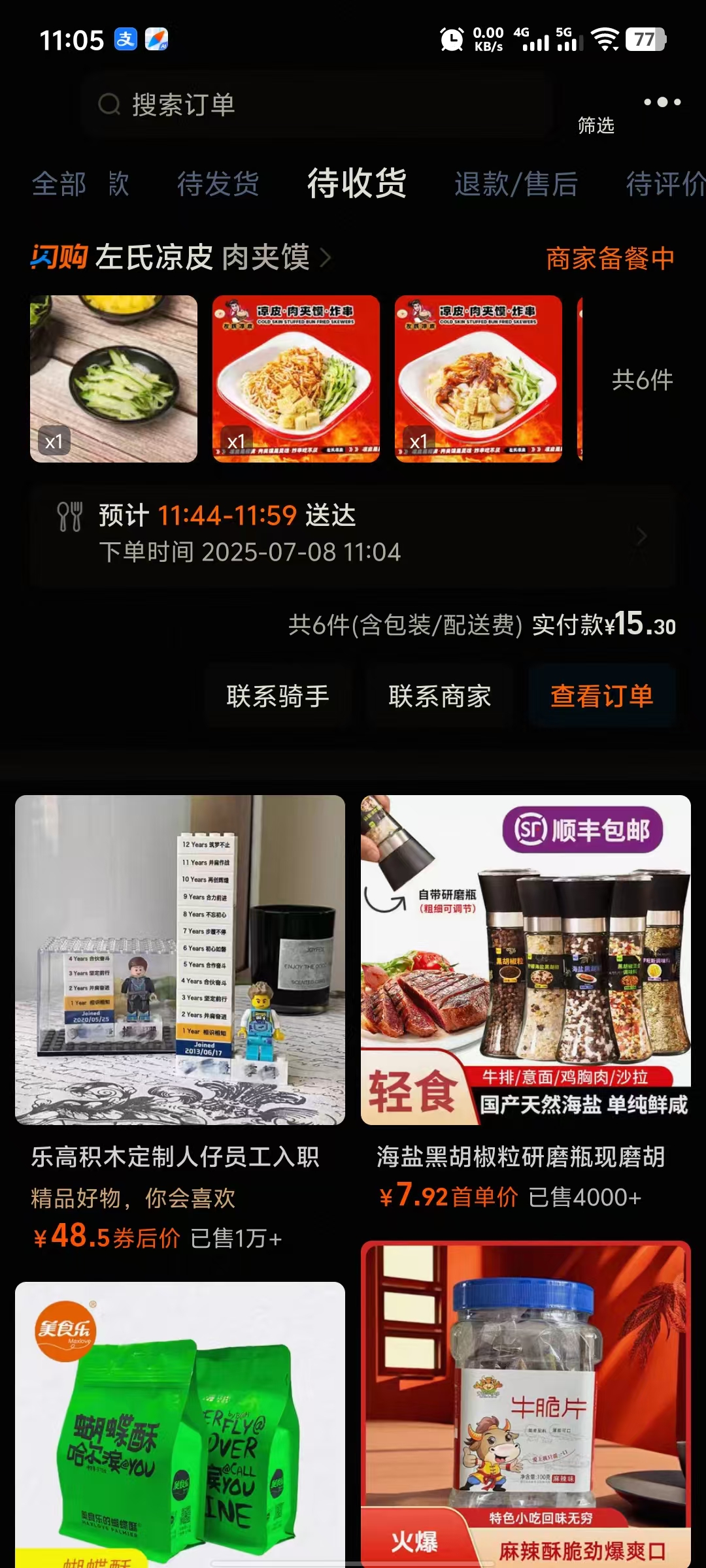706x1568 pixels.
Task: Tap the 搜索订单 search box
Action: (314, 105)
